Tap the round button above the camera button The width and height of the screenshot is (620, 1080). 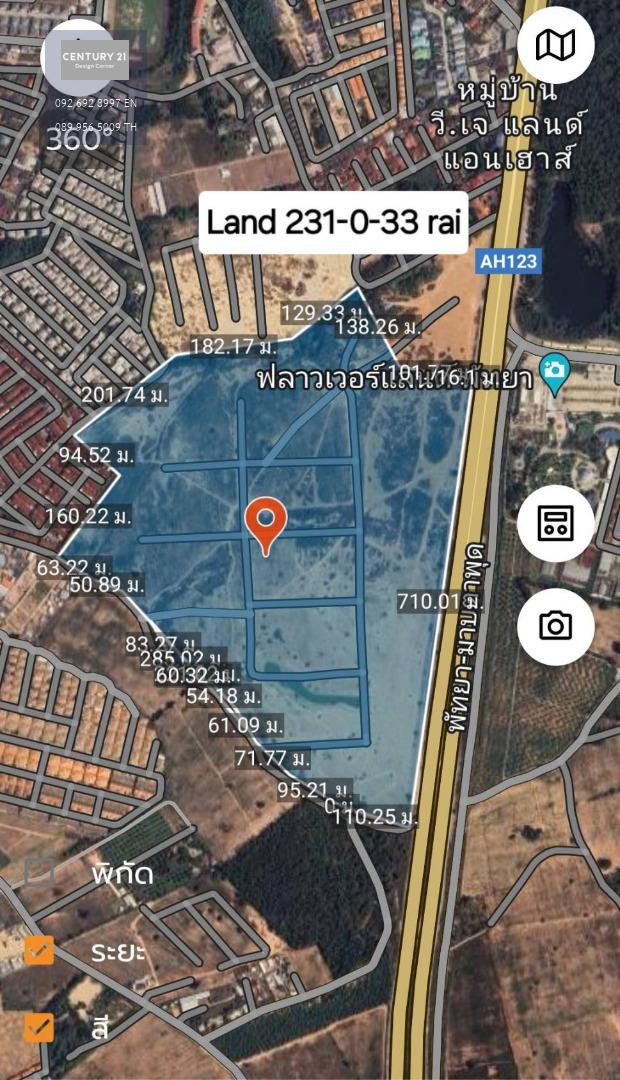coord(556,523)
